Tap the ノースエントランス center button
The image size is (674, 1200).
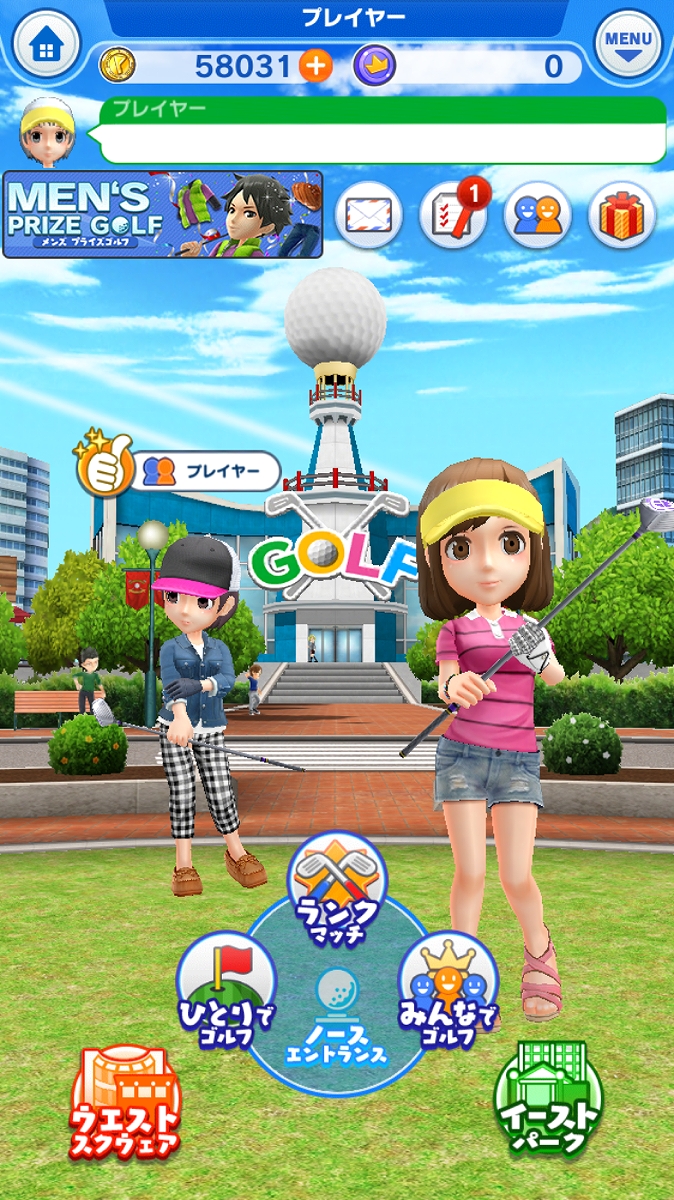(336, 1018)
